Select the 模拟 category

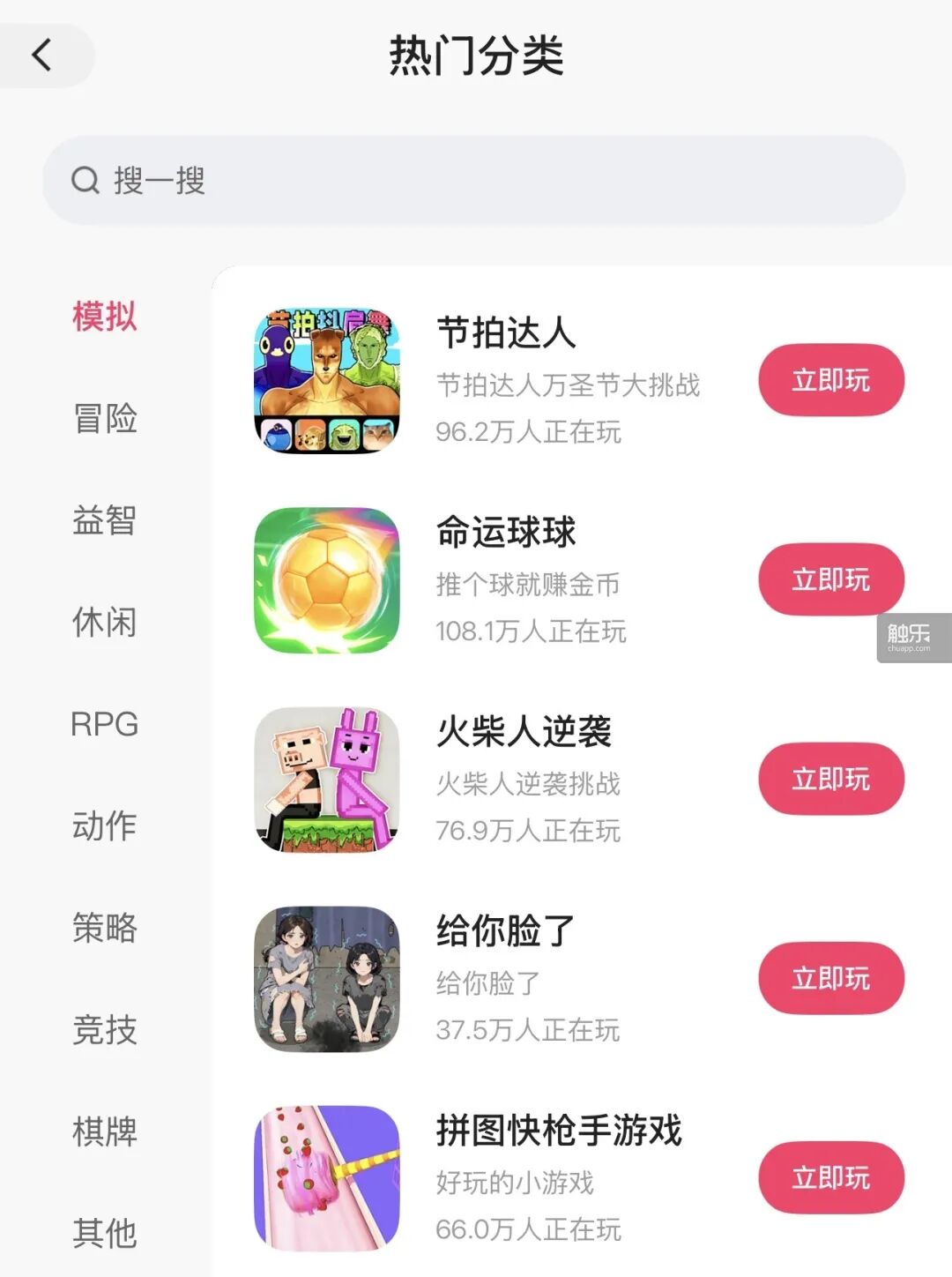pyautogui.click(x=105, y=316)
